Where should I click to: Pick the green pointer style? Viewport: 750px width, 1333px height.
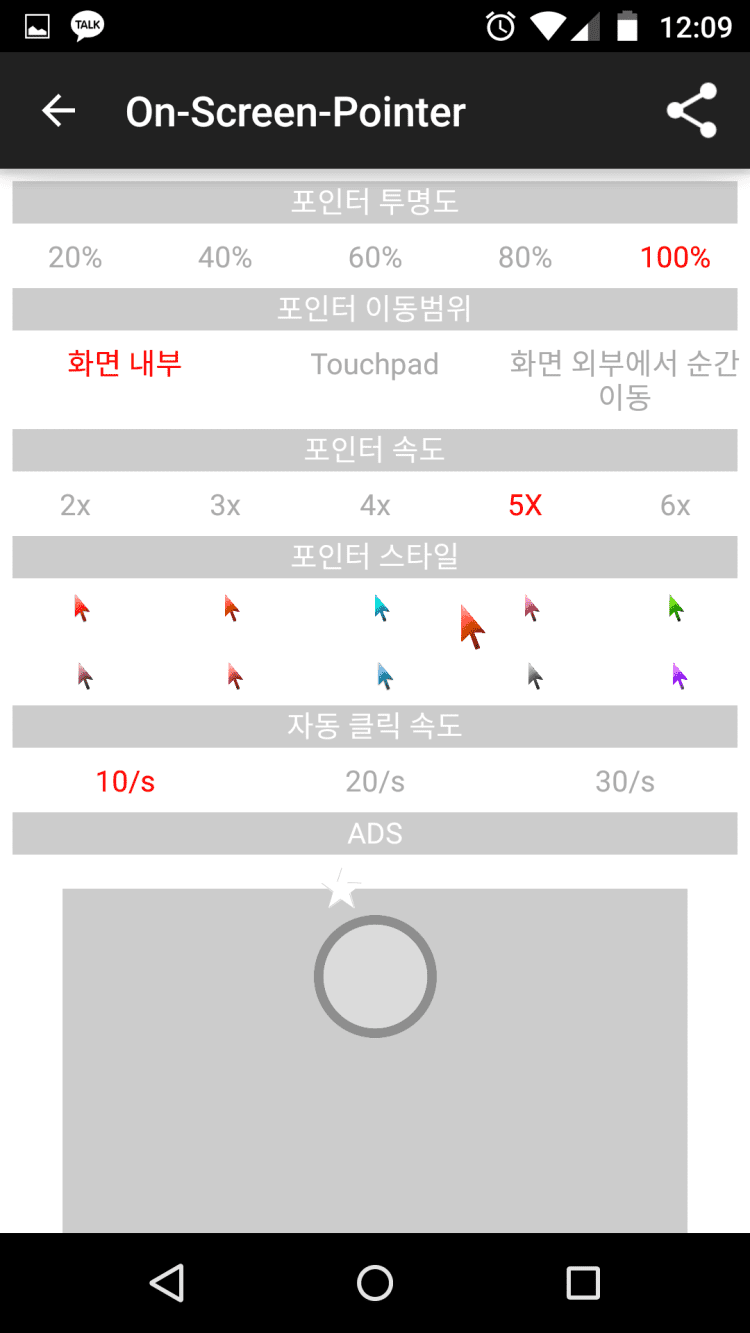[x=676, y=608]
